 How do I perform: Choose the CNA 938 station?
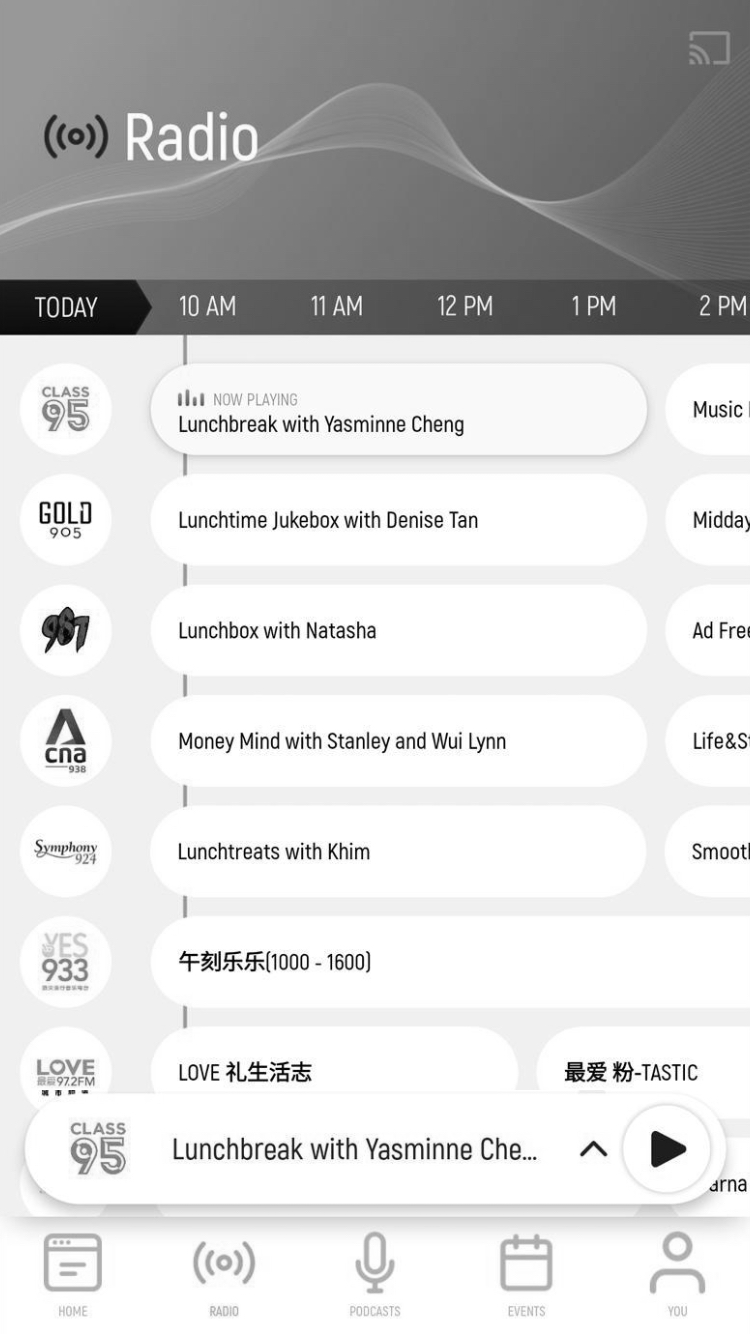66,741
